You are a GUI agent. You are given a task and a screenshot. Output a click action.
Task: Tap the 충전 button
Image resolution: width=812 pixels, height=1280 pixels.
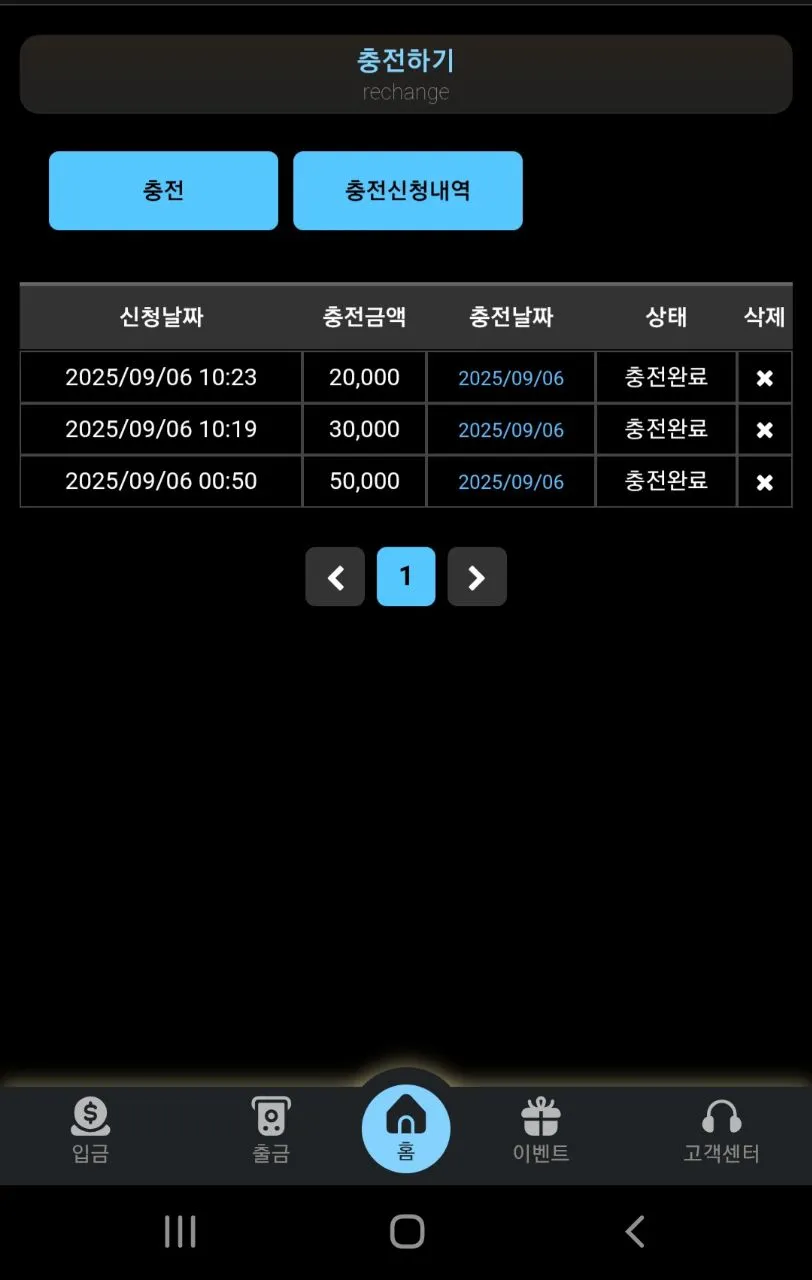click(x=163, y=191)
